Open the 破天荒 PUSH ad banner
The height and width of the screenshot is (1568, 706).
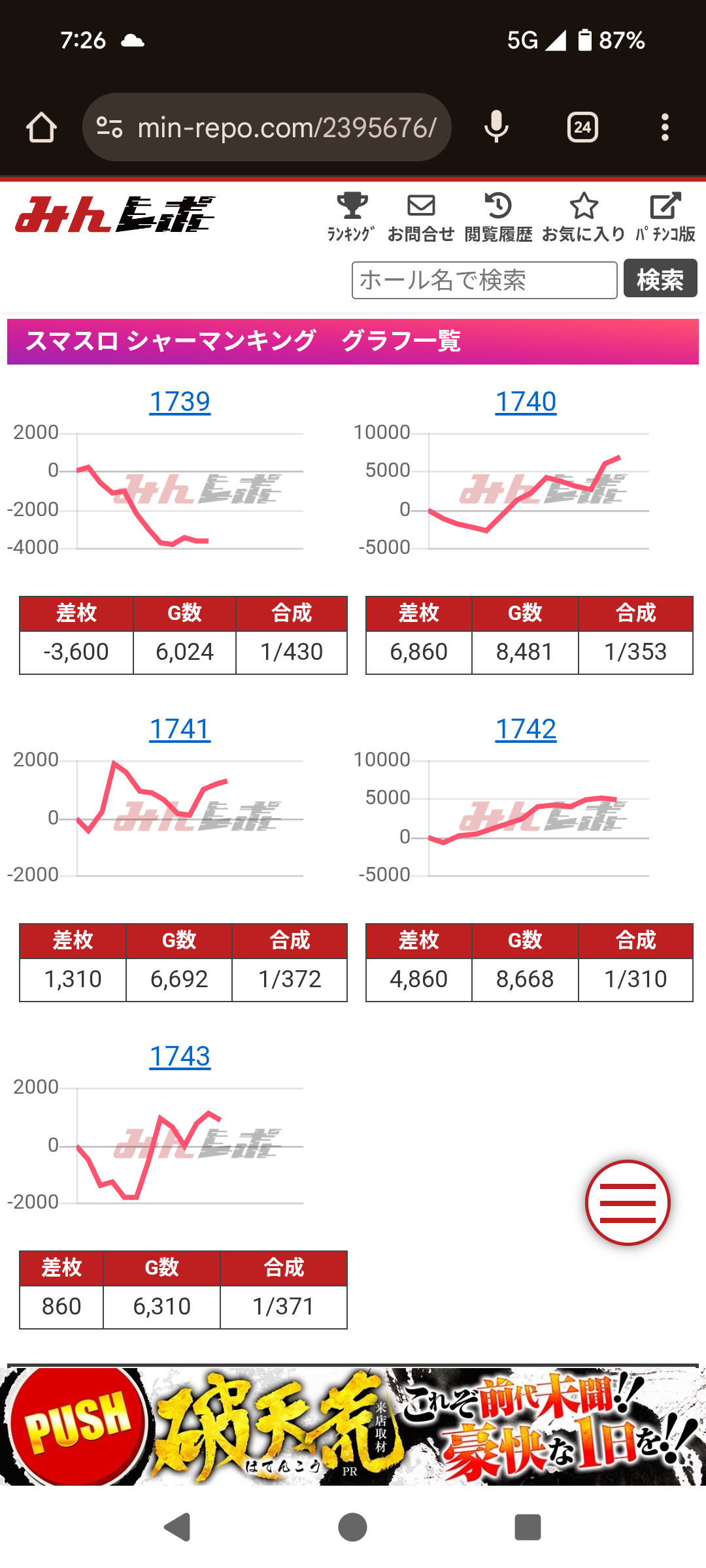353,1426
